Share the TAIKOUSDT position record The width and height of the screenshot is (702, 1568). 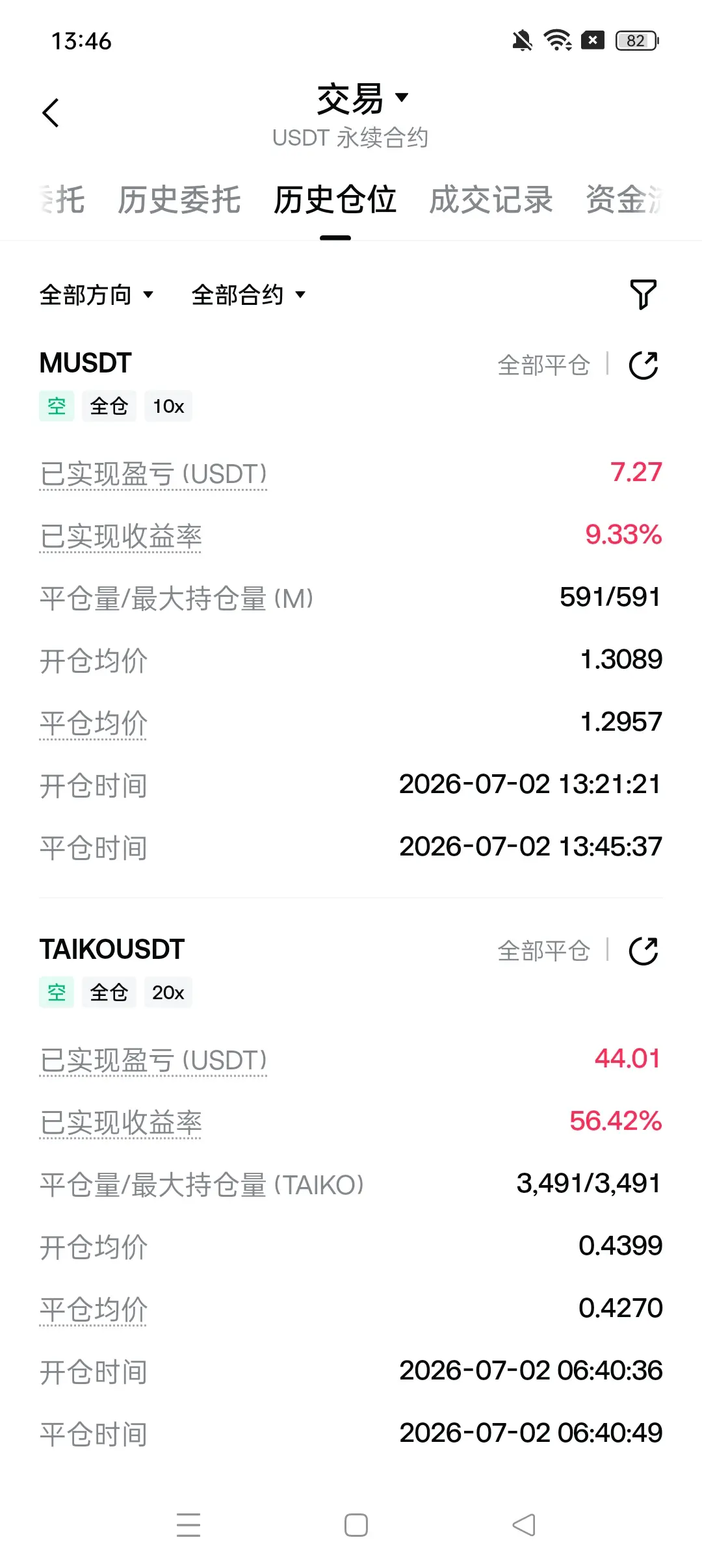[643, 951]
